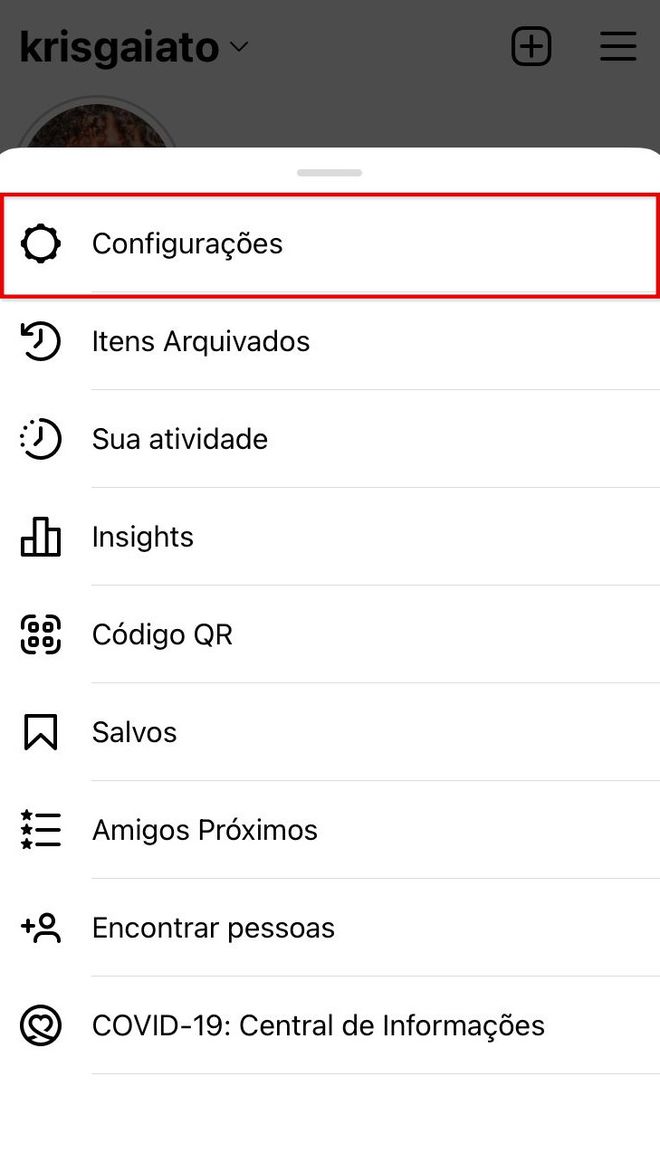This screenshot has height=1172, width=660.
Task: Select Encontrar pessoas
Action: [330, 928]
